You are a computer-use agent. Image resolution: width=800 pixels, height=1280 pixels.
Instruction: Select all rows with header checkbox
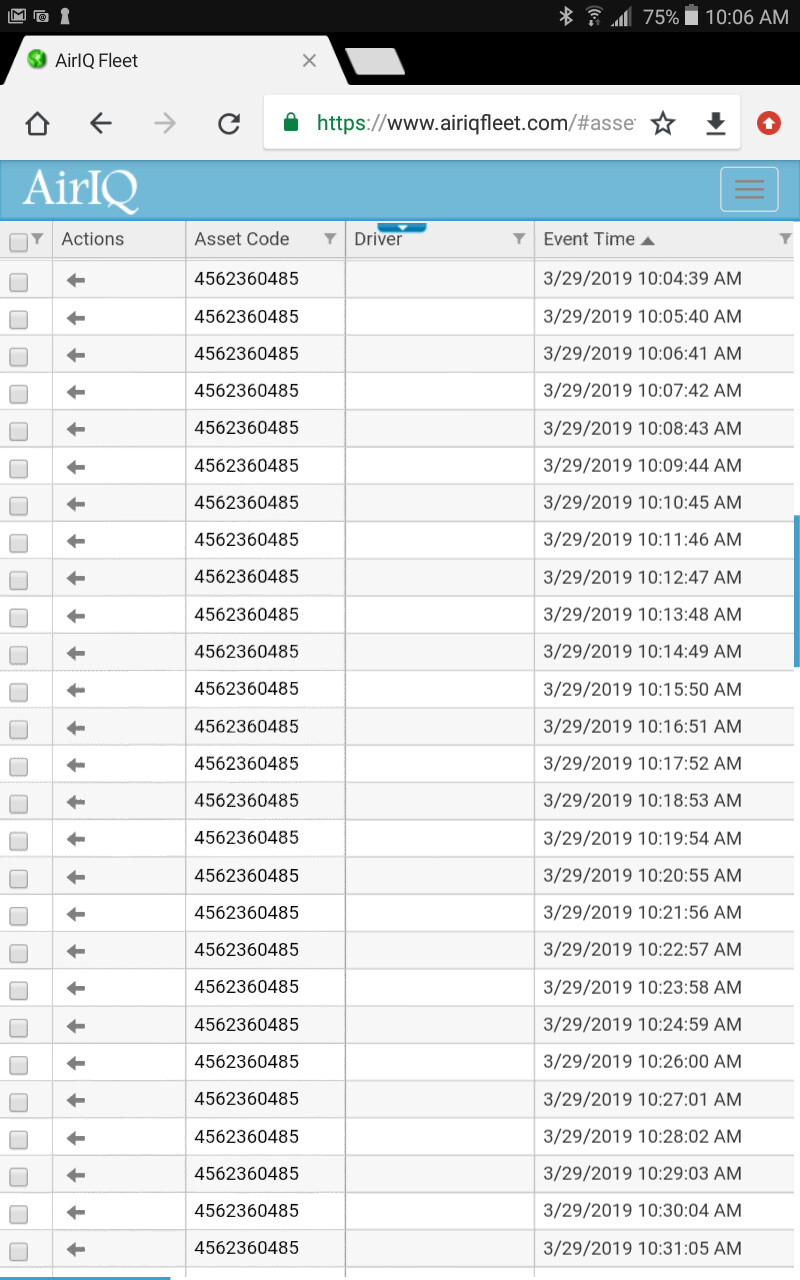(x=18, y=242)
